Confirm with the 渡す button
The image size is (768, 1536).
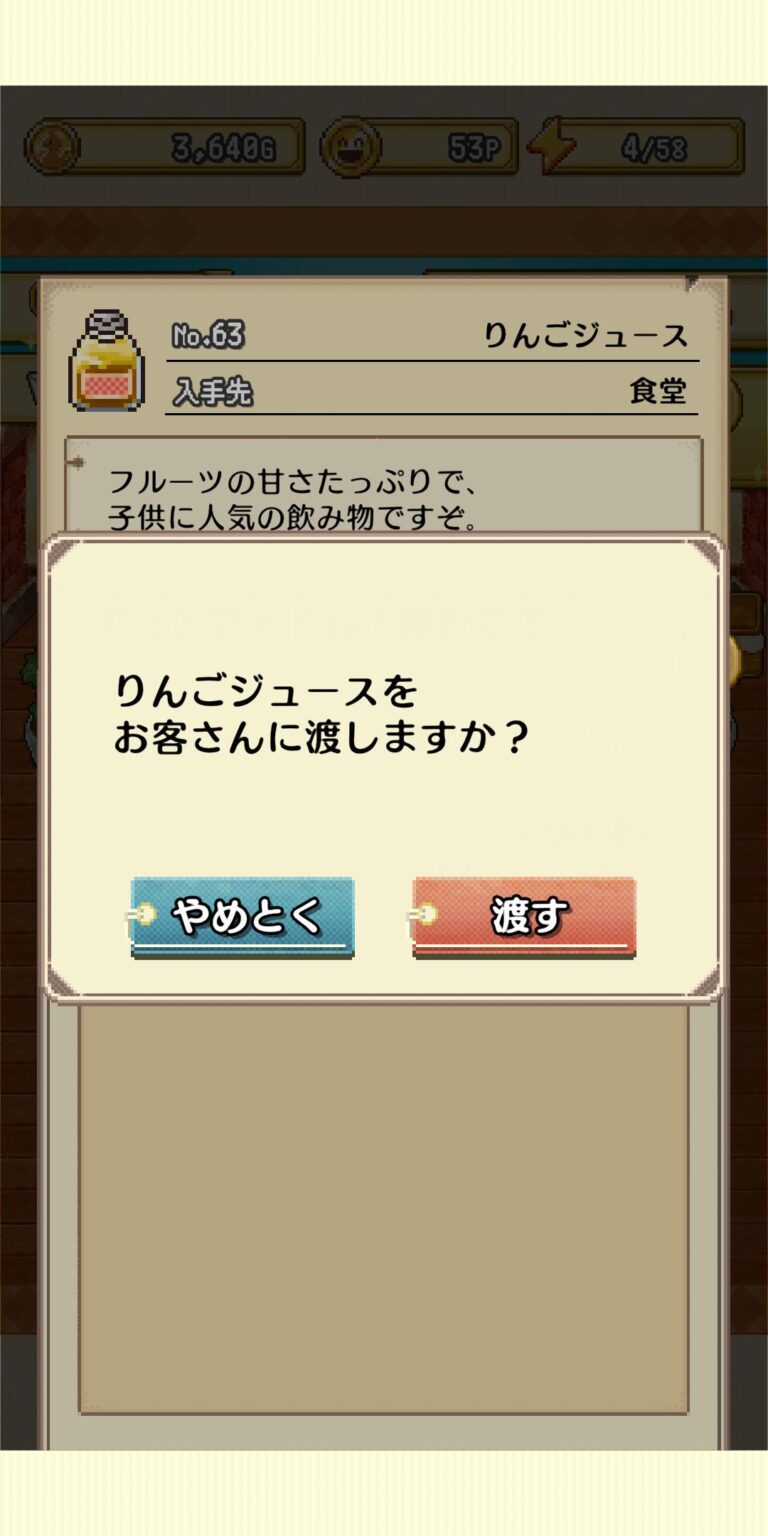pyautogui.click(x=525, y=917)
